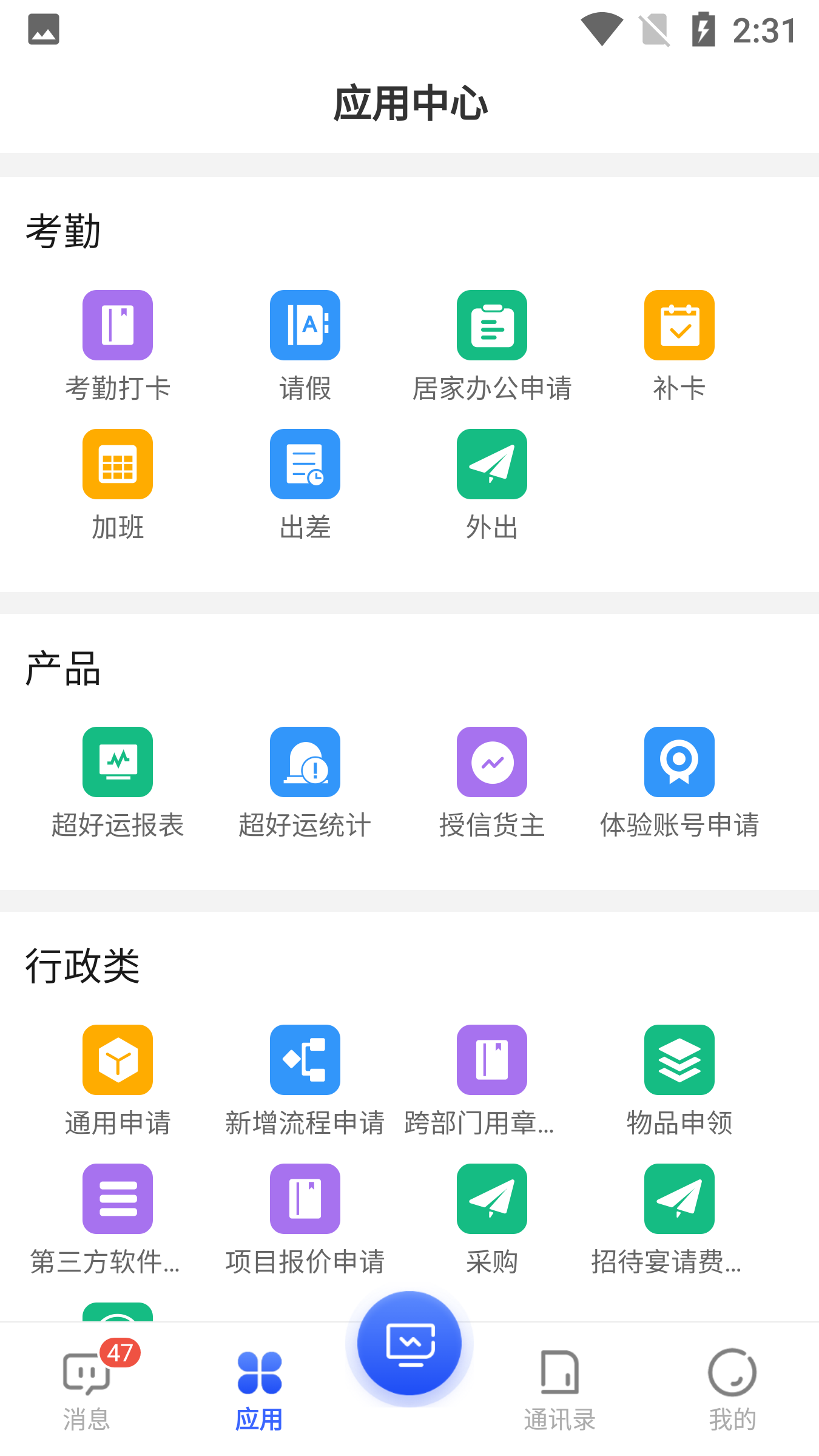Select 项目报价申请
Screen dimensions: 819x1456
(x=305, y=1199)
